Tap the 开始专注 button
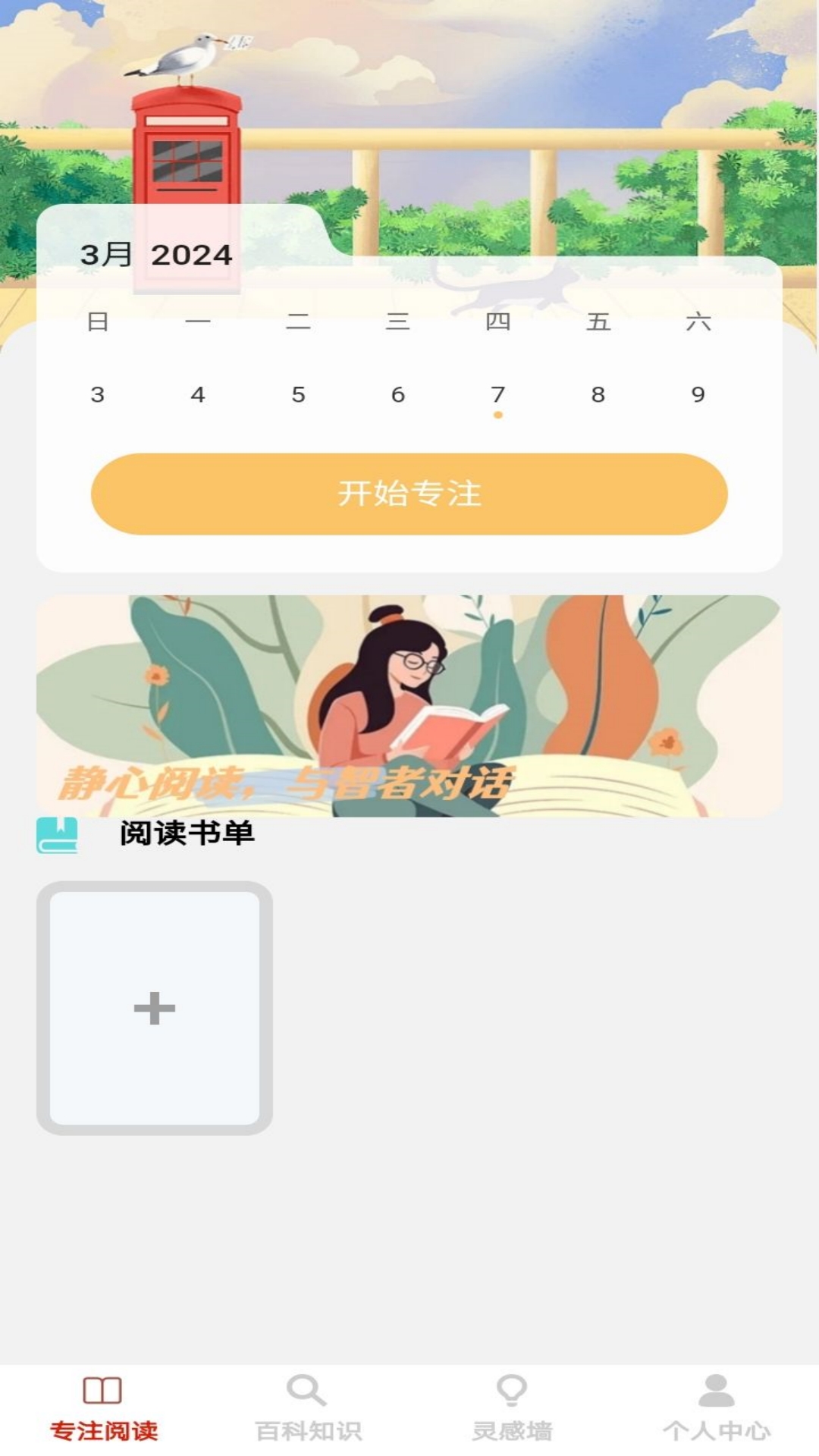Viewport: 819px width, 1456px height. pos(409,494)
